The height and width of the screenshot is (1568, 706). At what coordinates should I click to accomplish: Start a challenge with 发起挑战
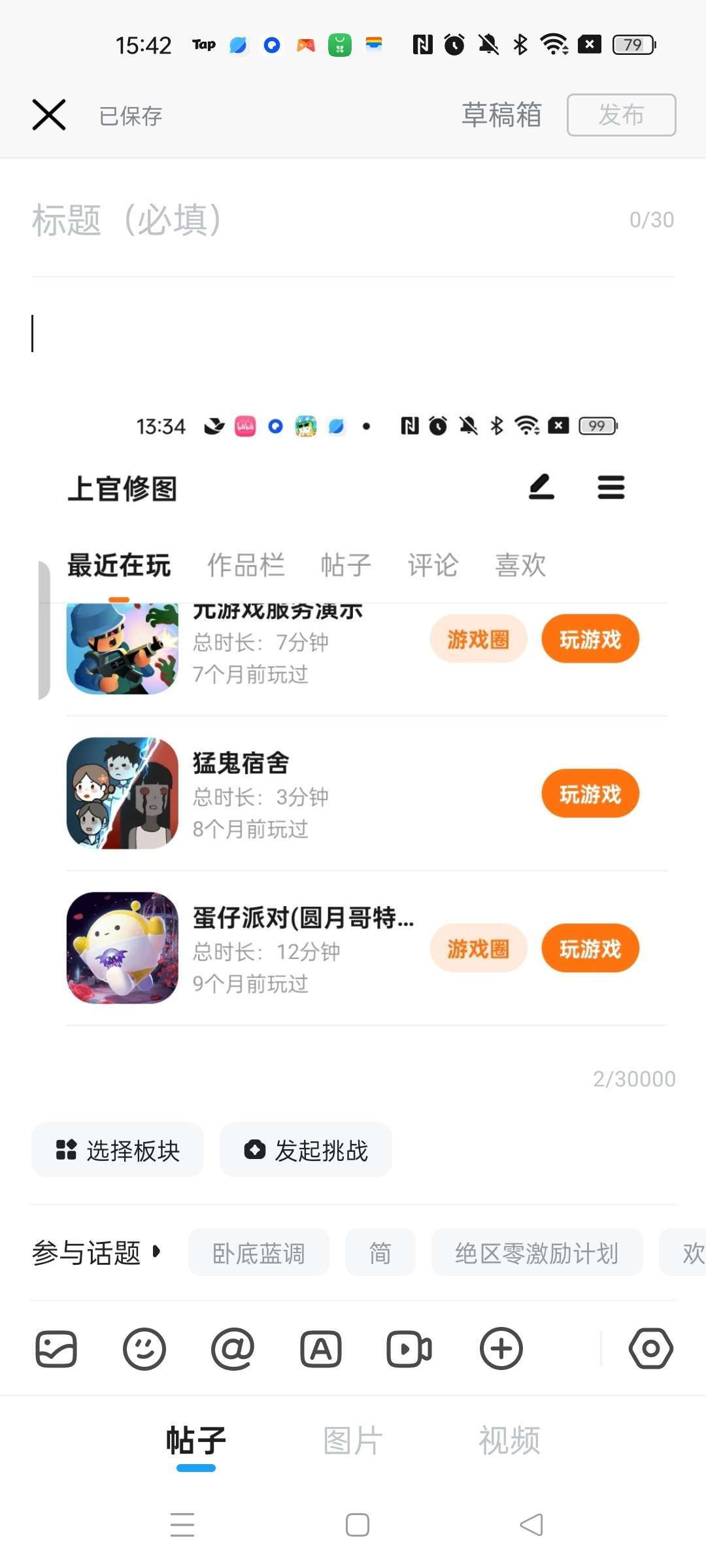click(306, 1150)
